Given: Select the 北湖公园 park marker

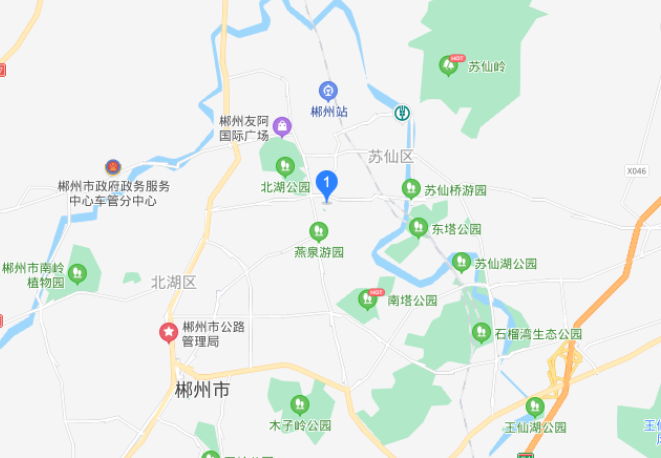Looking at the screenshot, I should 285,165.
